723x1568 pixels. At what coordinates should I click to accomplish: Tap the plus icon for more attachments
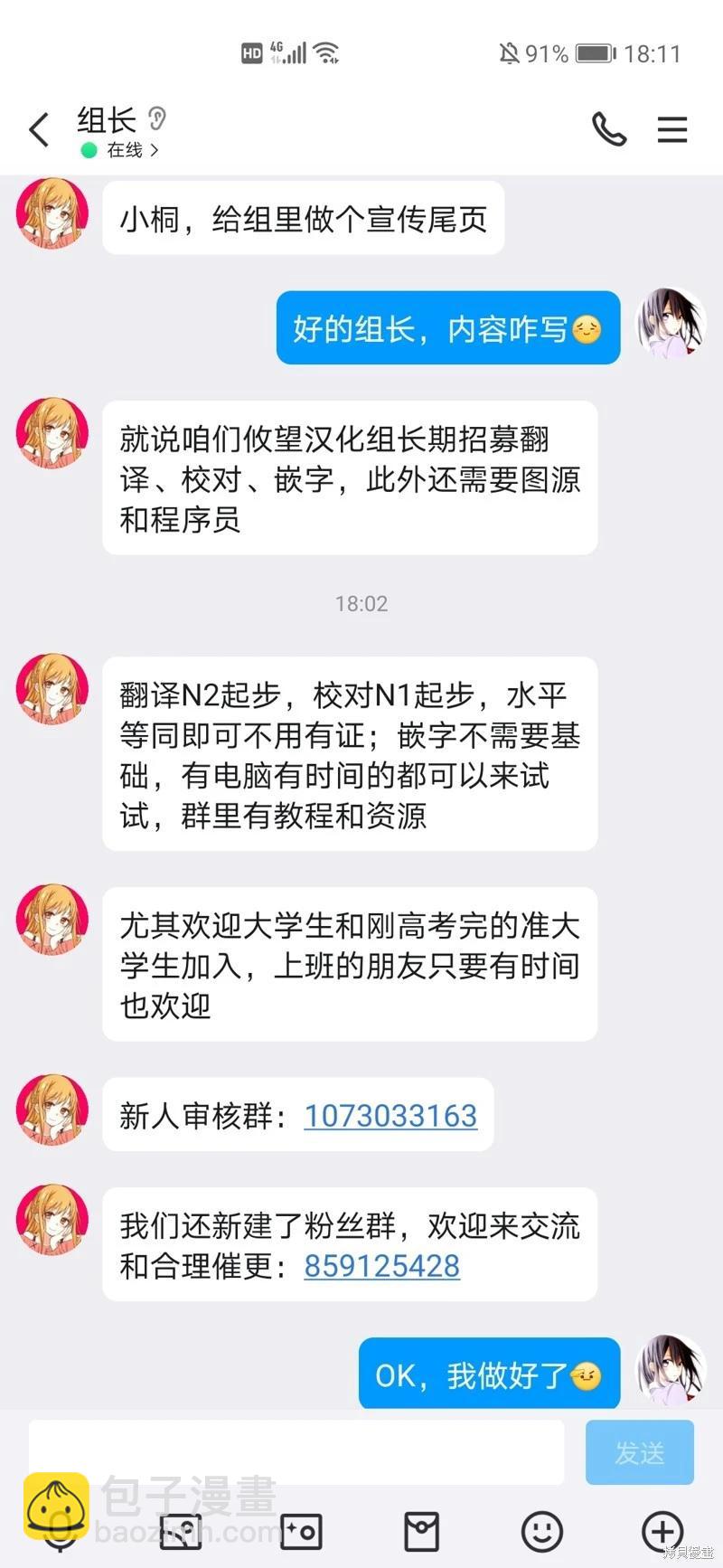(x=662, y=1531)
